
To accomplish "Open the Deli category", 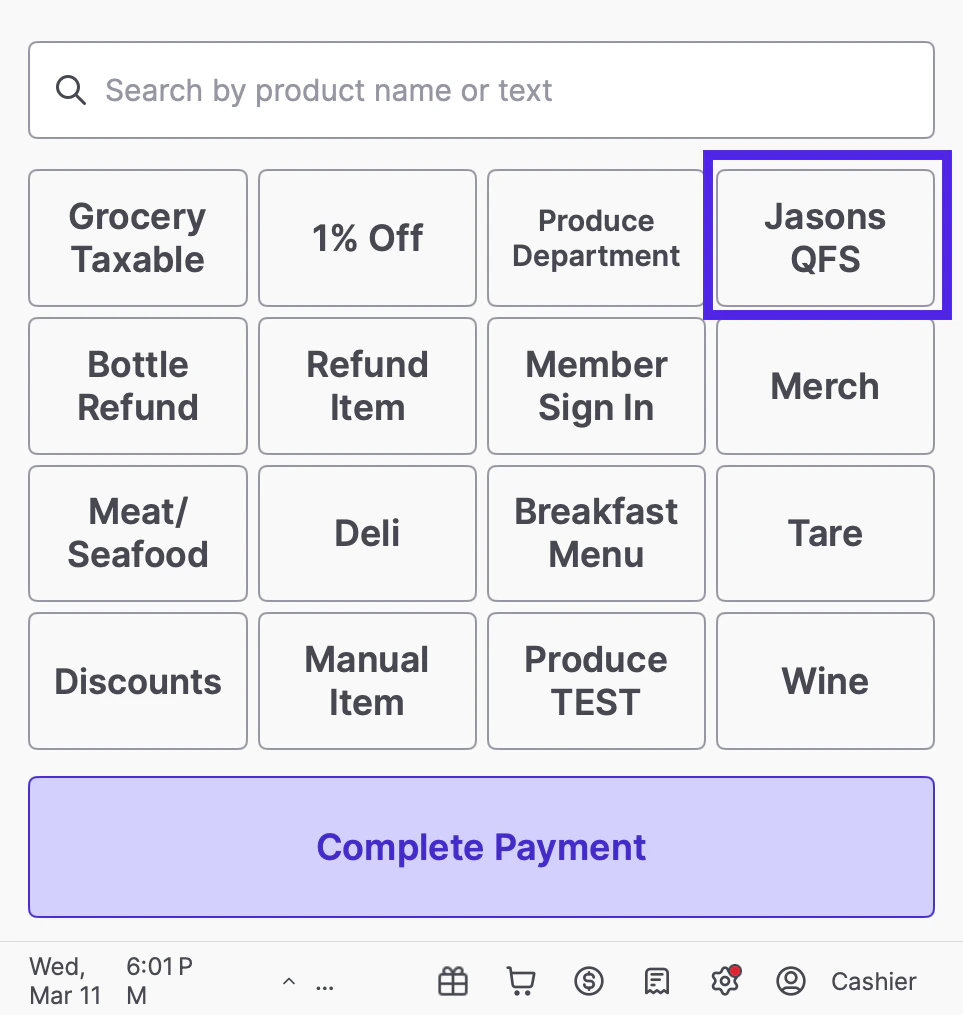I will [x=367, y=533].
